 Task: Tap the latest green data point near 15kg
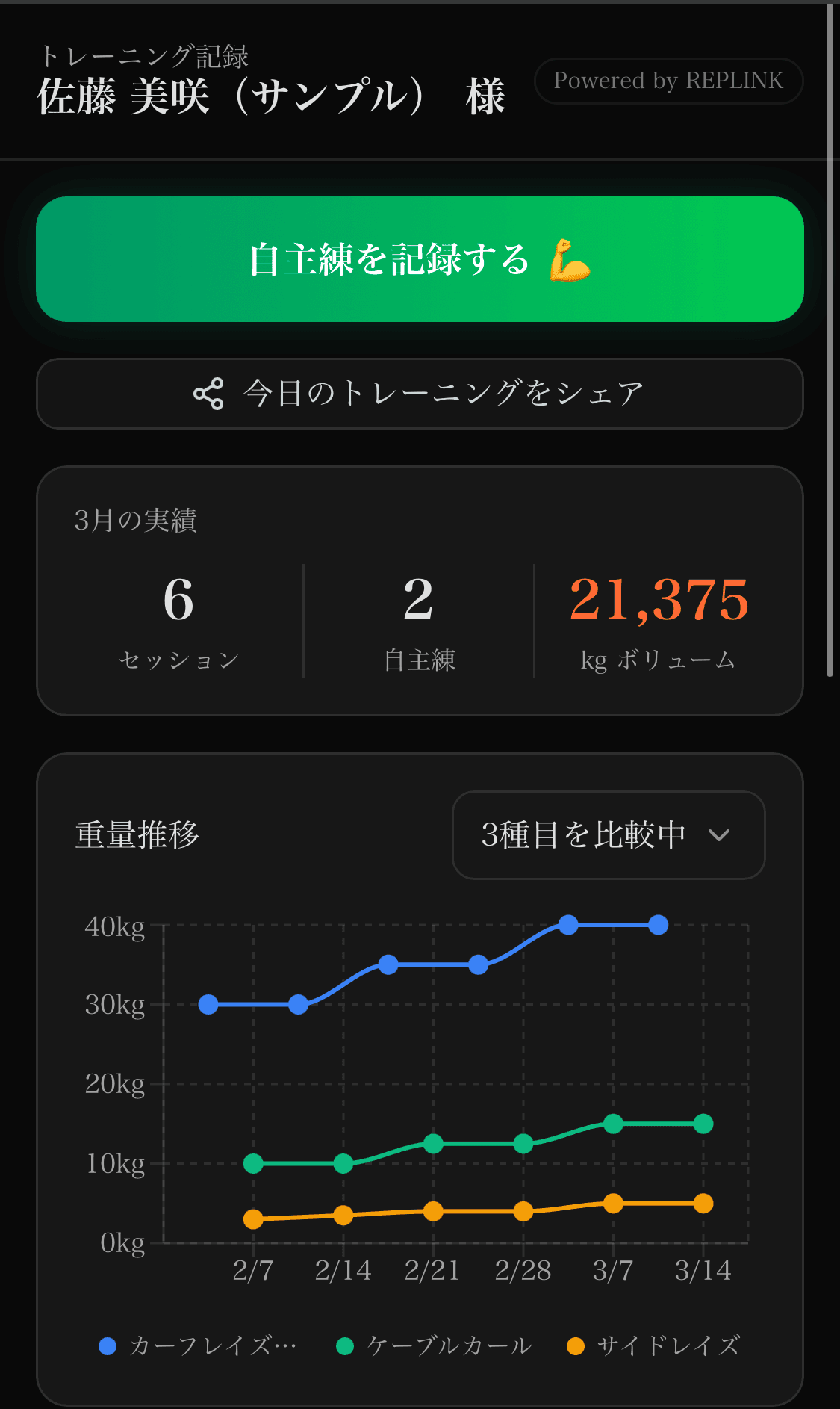(701, 1123)
